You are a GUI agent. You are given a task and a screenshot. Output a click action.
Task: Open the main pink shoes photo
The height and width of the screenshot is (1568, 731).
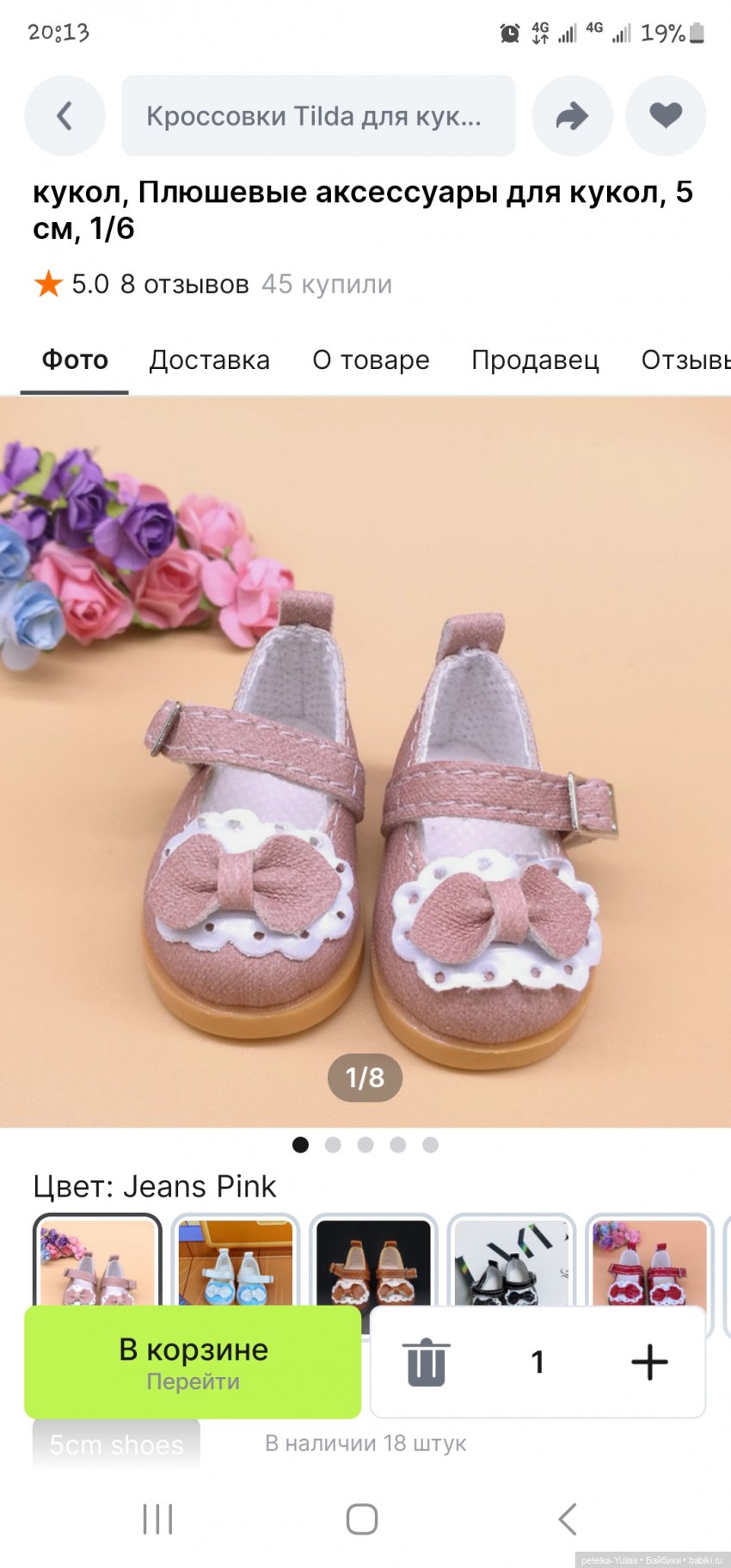click(365, 761)
